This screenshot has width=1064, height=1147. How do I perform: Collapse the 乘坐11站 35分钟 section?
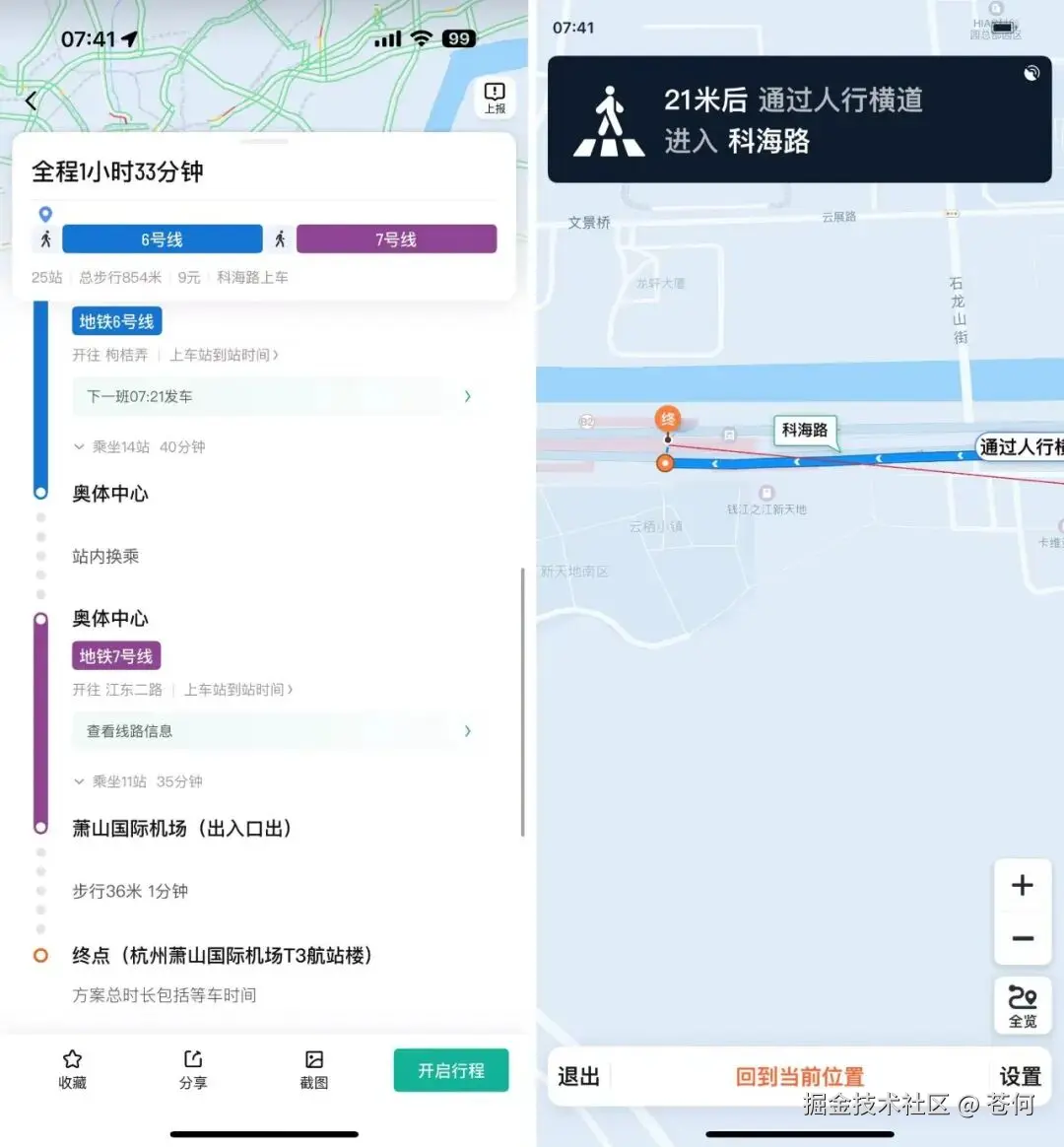coord(138,780)
